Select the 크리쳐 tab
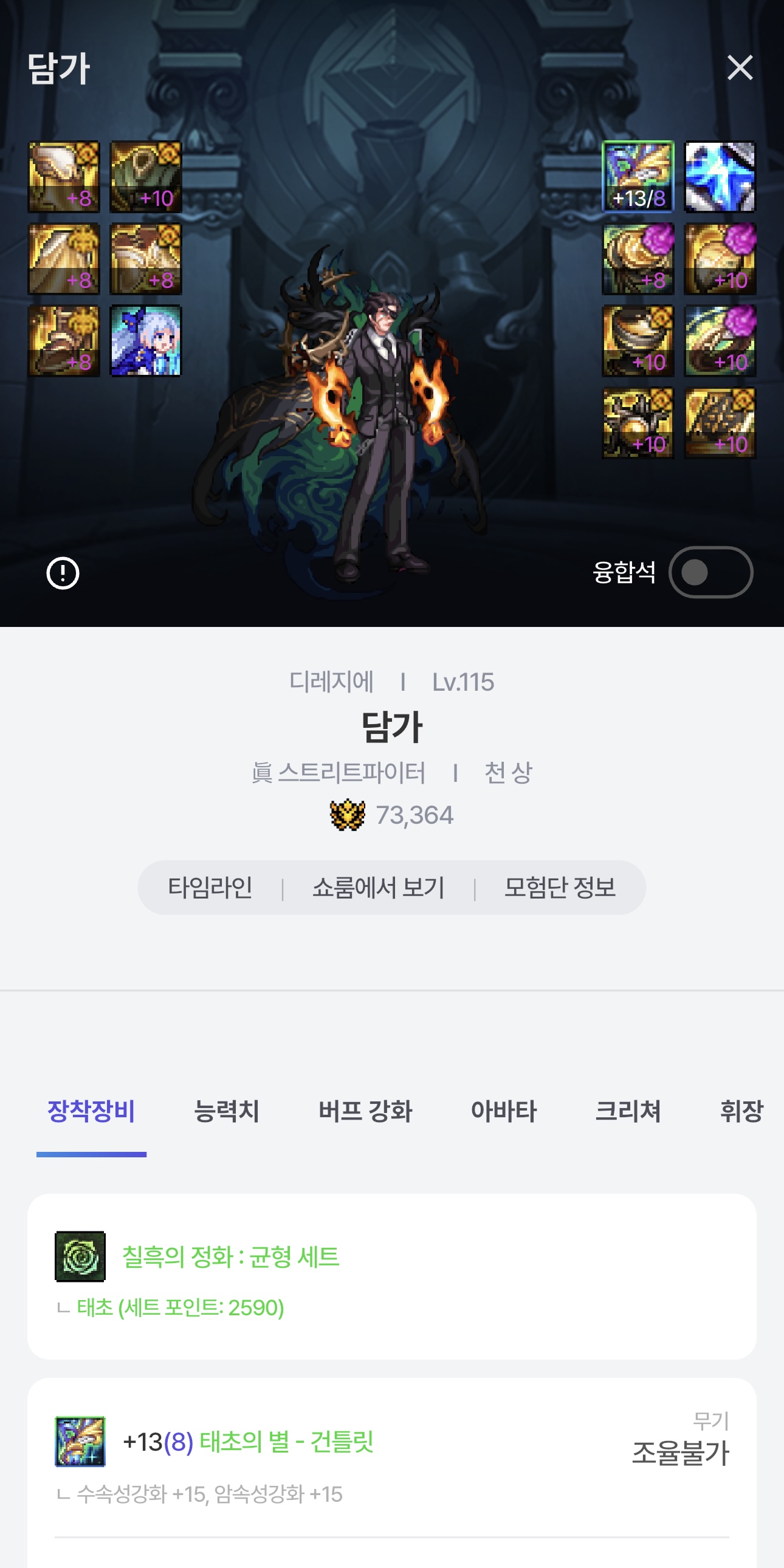 pos(628,1111)
